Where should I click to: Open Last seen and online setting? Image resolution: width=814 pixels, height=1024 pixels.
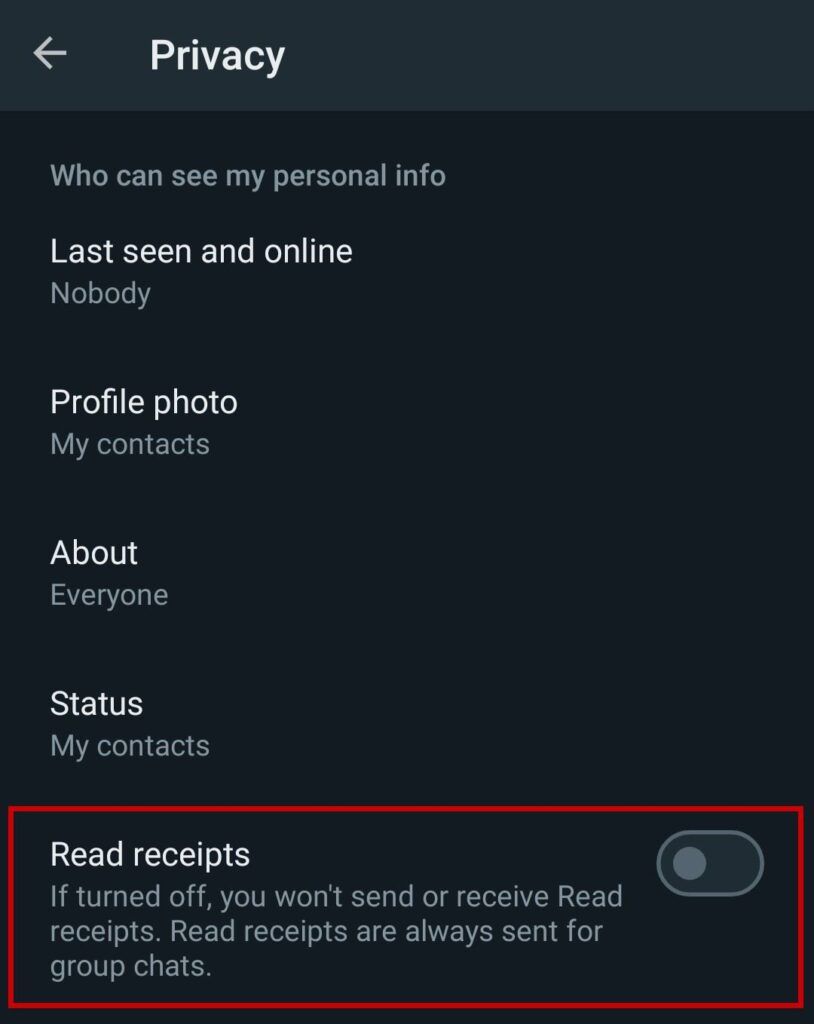(x=201, y=270)
